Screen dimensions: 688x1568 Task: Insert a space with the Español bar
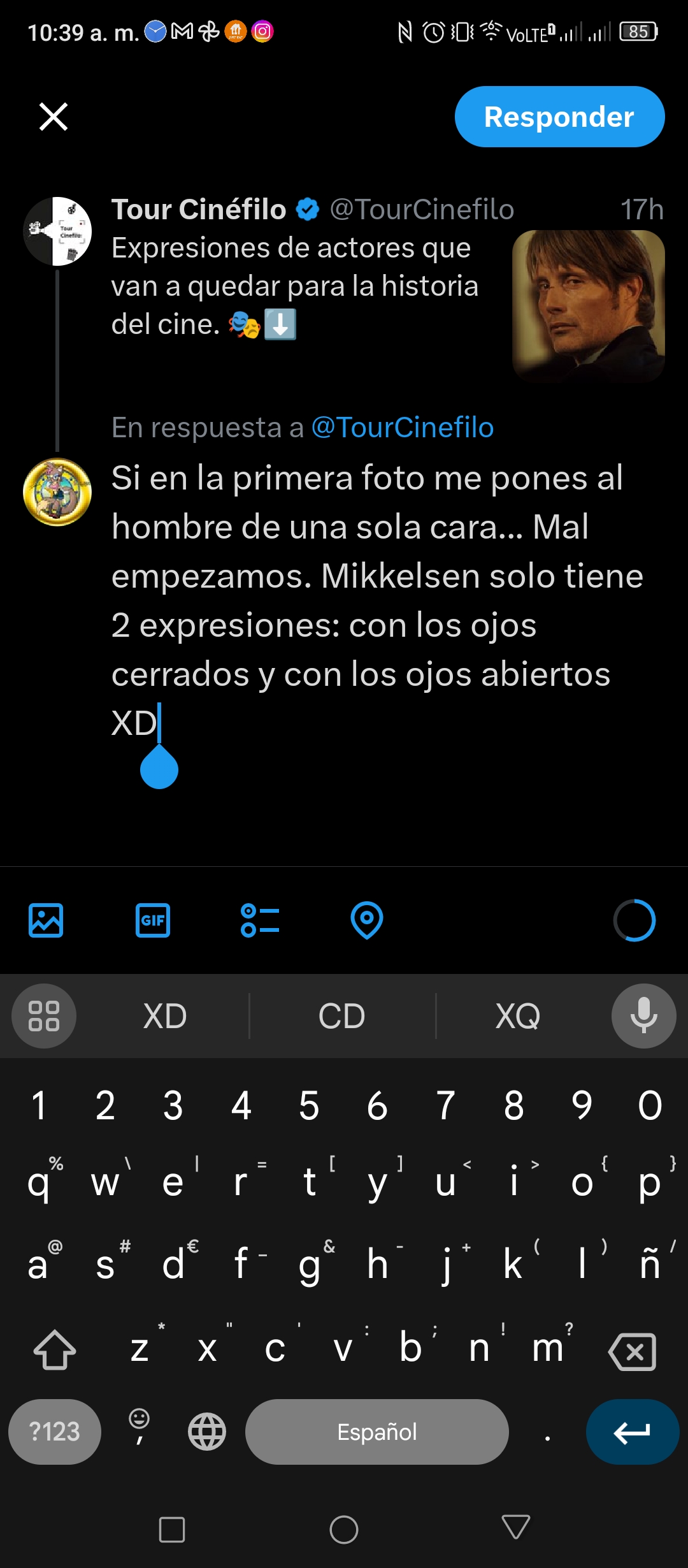tap(377, 1432)
